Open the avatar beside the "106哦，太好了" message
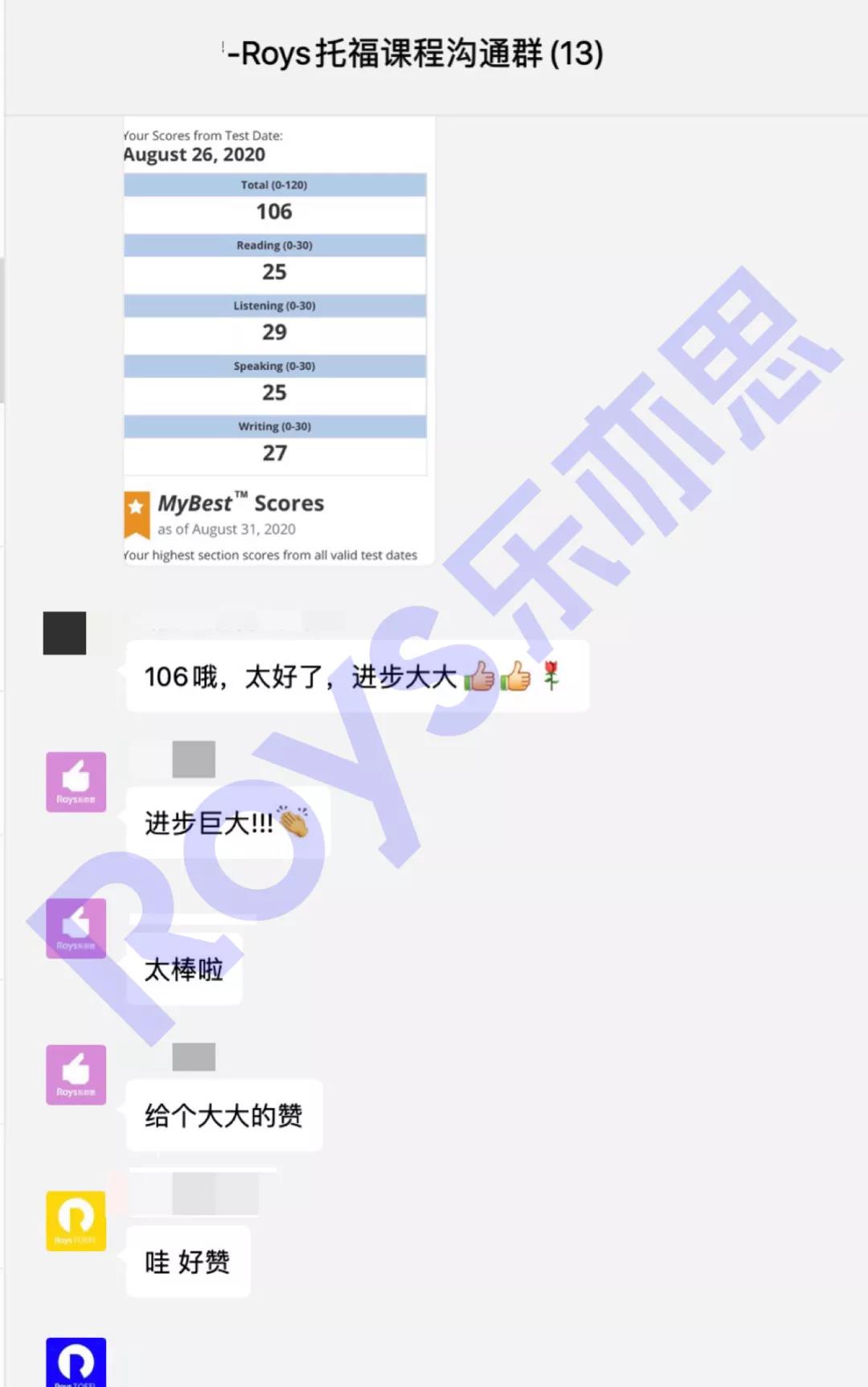Viewport: 868px width, 1387px height. 64,633
